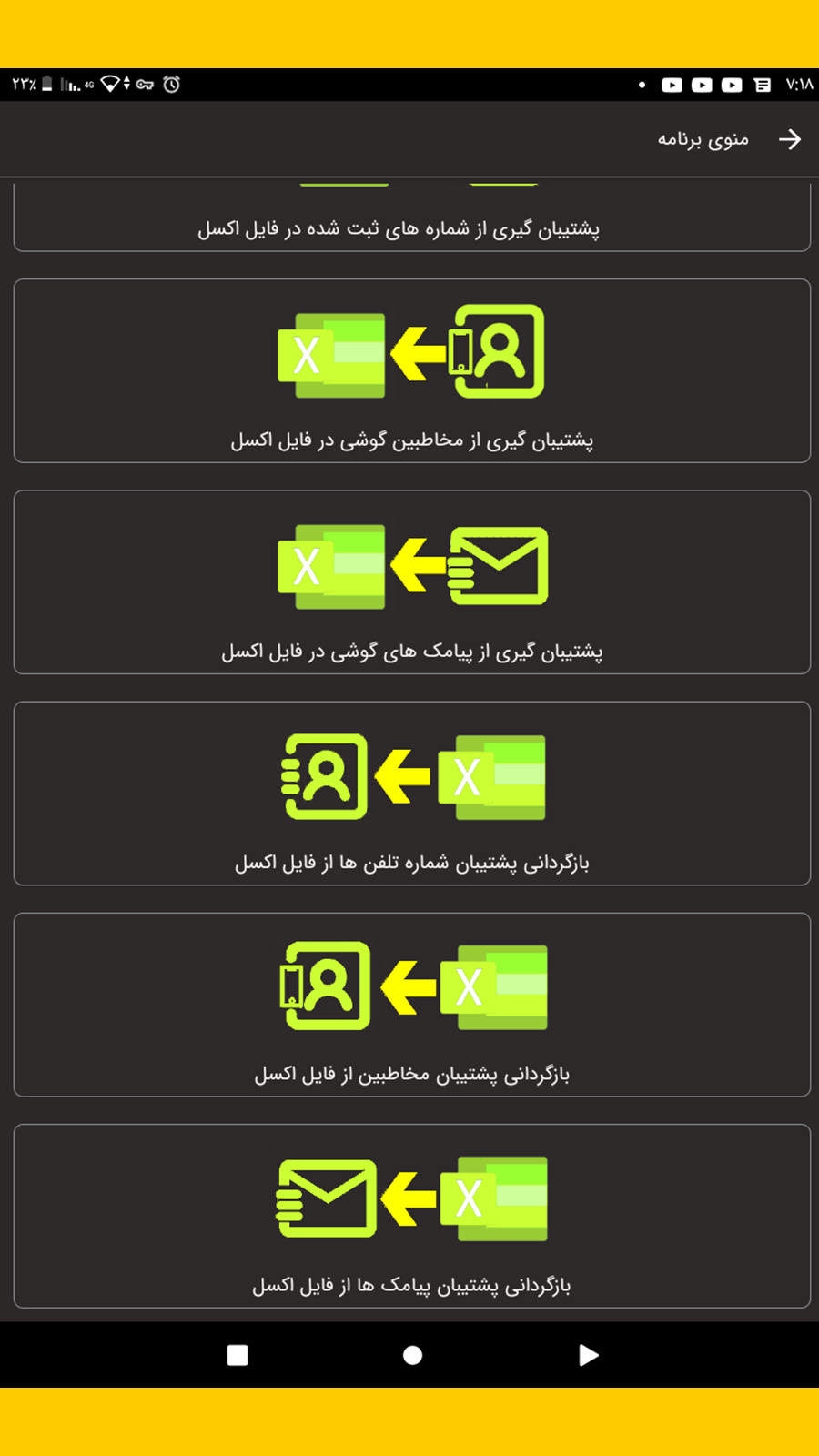Tap بازگردانی پشتیبان مخاطبین از فایل اکسل
Image resolution: width=819 pixels, height=1456 pixels.
coord(411,1004)
